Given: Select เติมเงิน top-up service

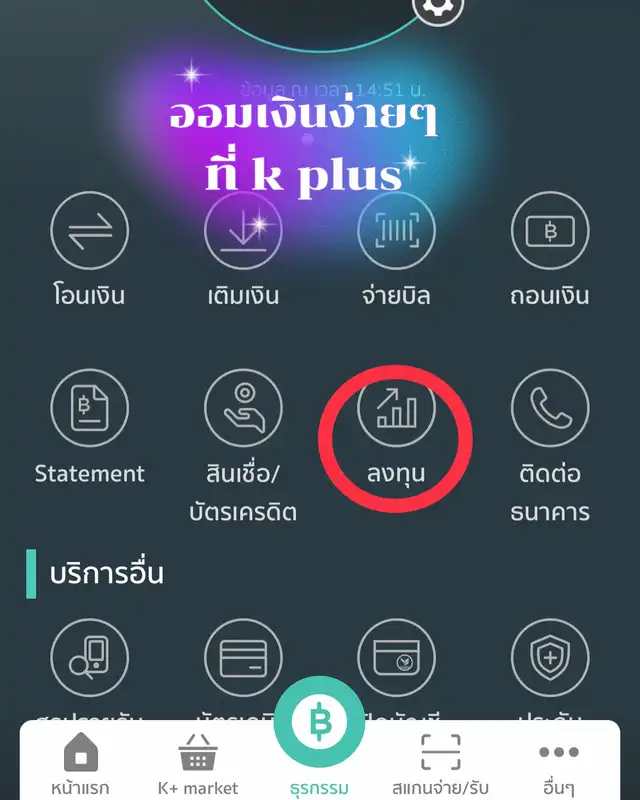Looking at the screenshot, I should (x=243, y=230).
